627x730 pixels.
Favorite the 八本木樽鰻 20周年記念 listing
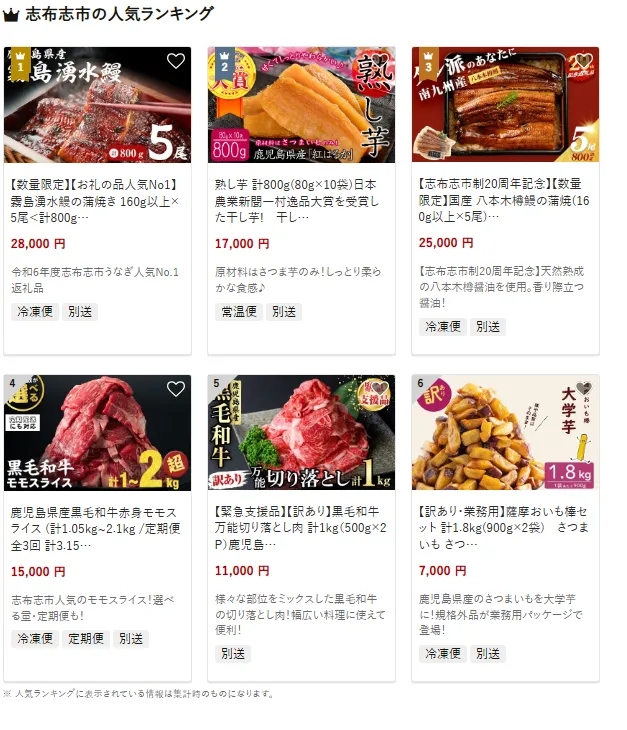583,61
